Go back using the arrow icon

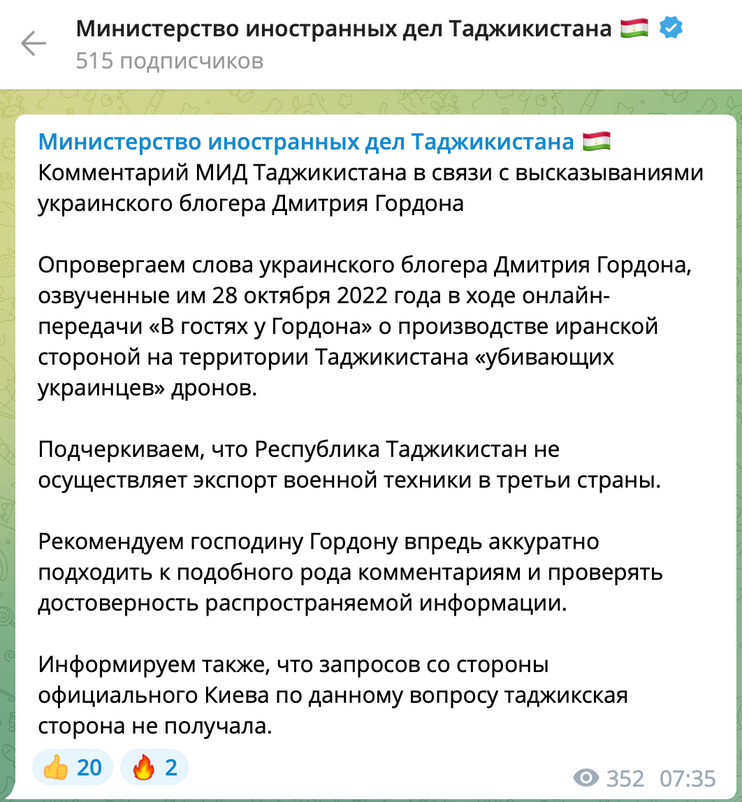pyautogui.click(x=33, y=43)
